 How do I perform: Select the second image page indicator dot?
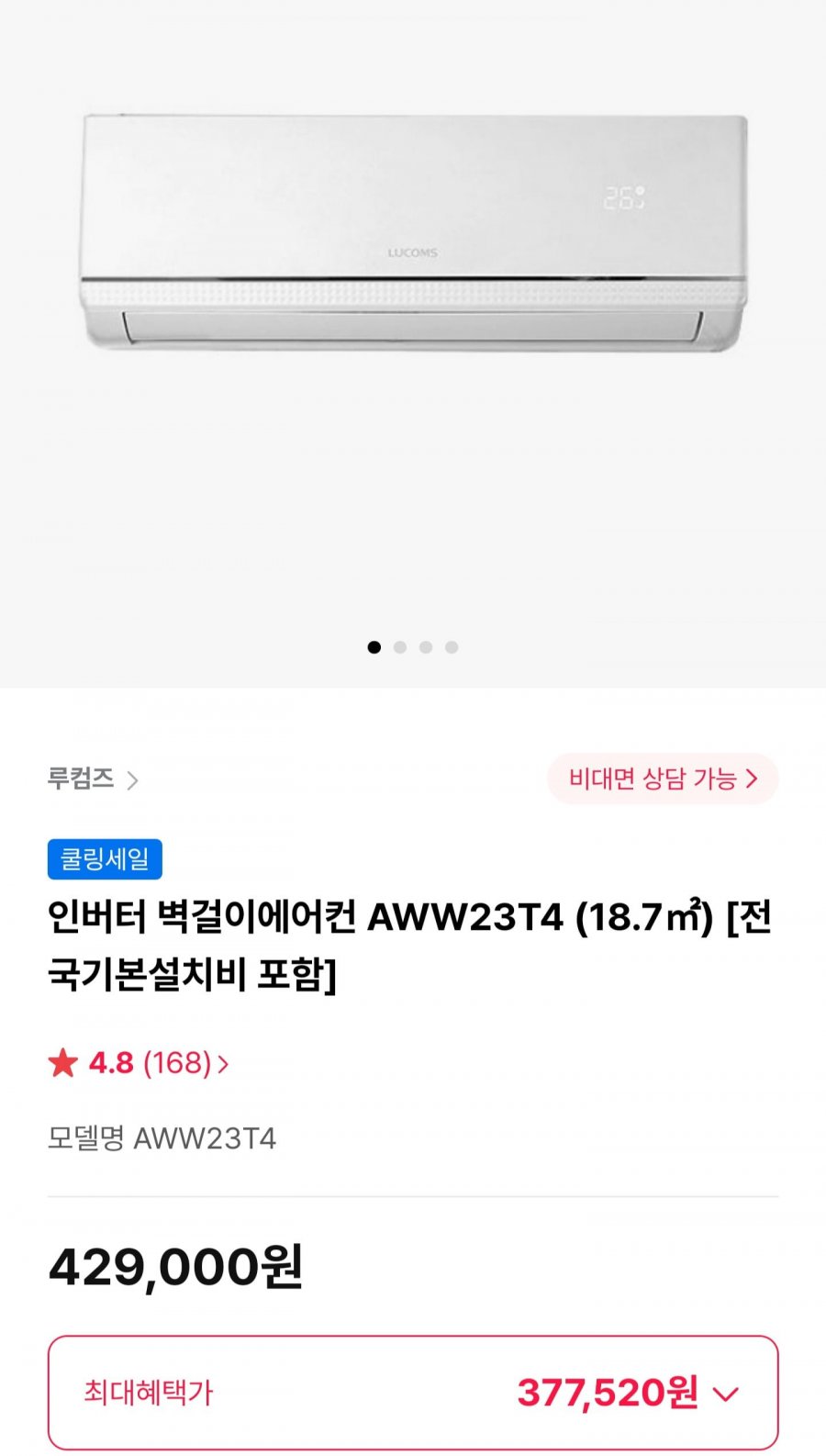click(x=400, y=647)
